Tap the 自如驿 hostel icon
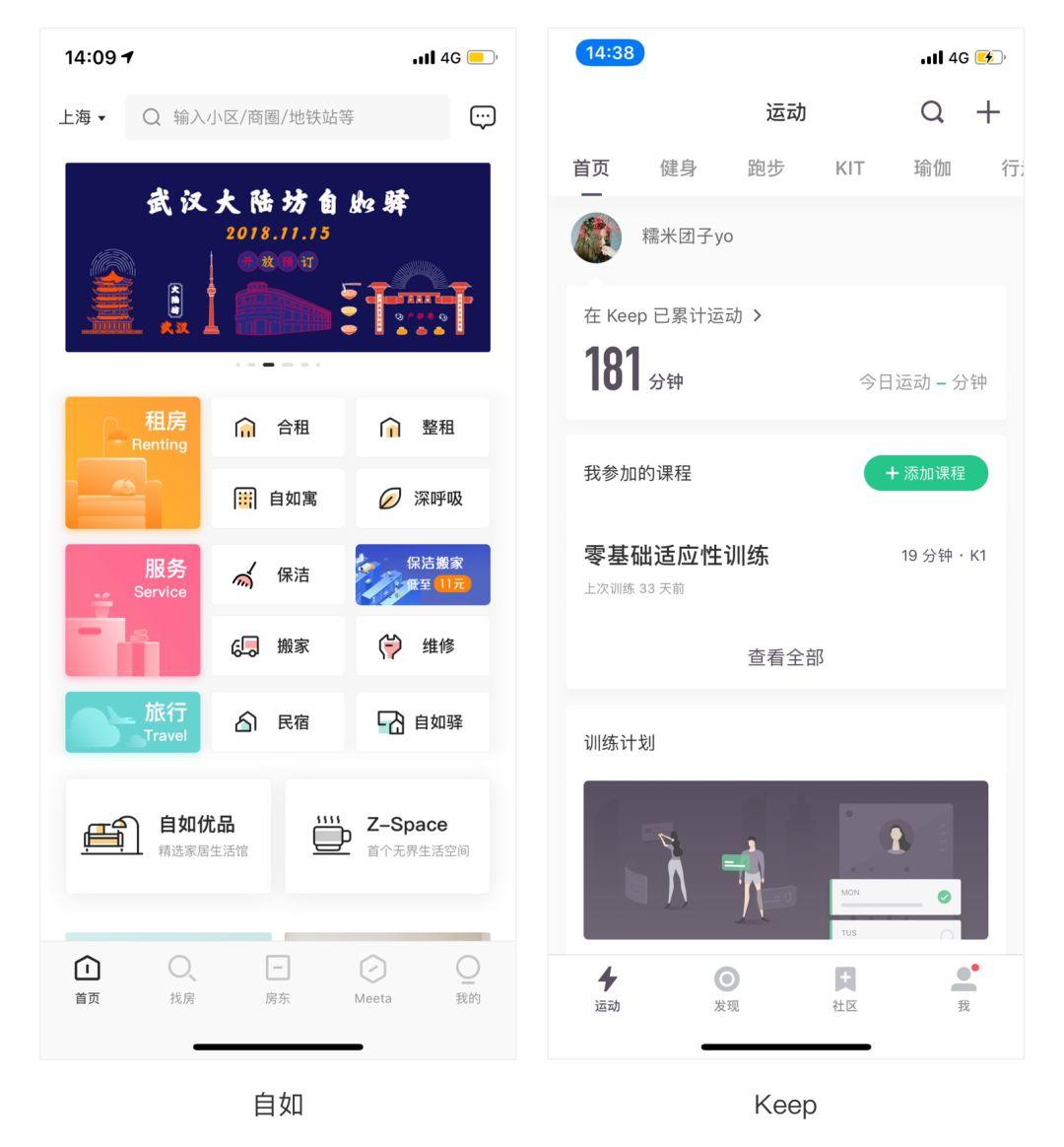This screenshot has height=1147, width=1064. (392, 722)
